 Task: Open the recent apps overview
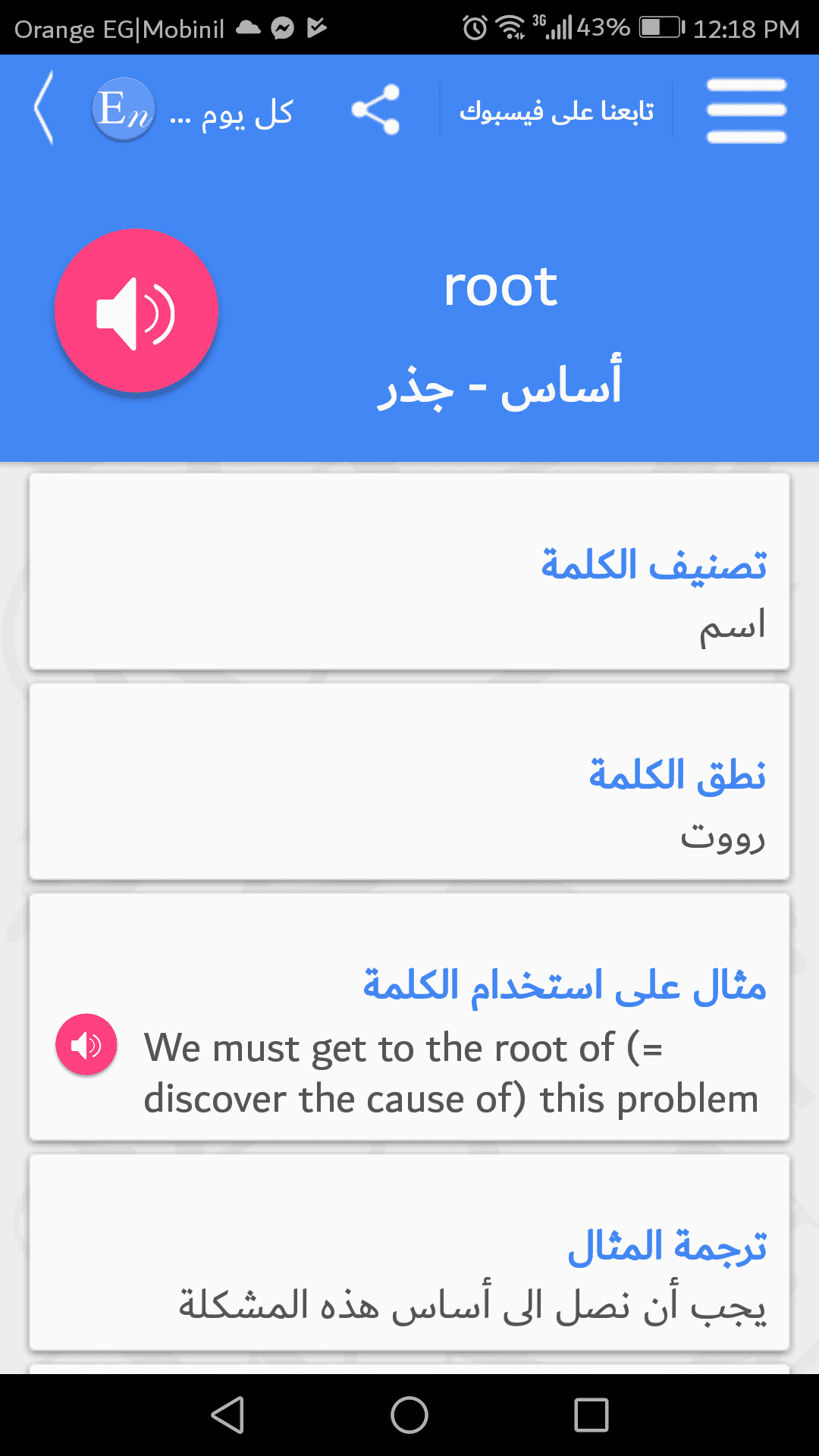tap(591, 1415)
